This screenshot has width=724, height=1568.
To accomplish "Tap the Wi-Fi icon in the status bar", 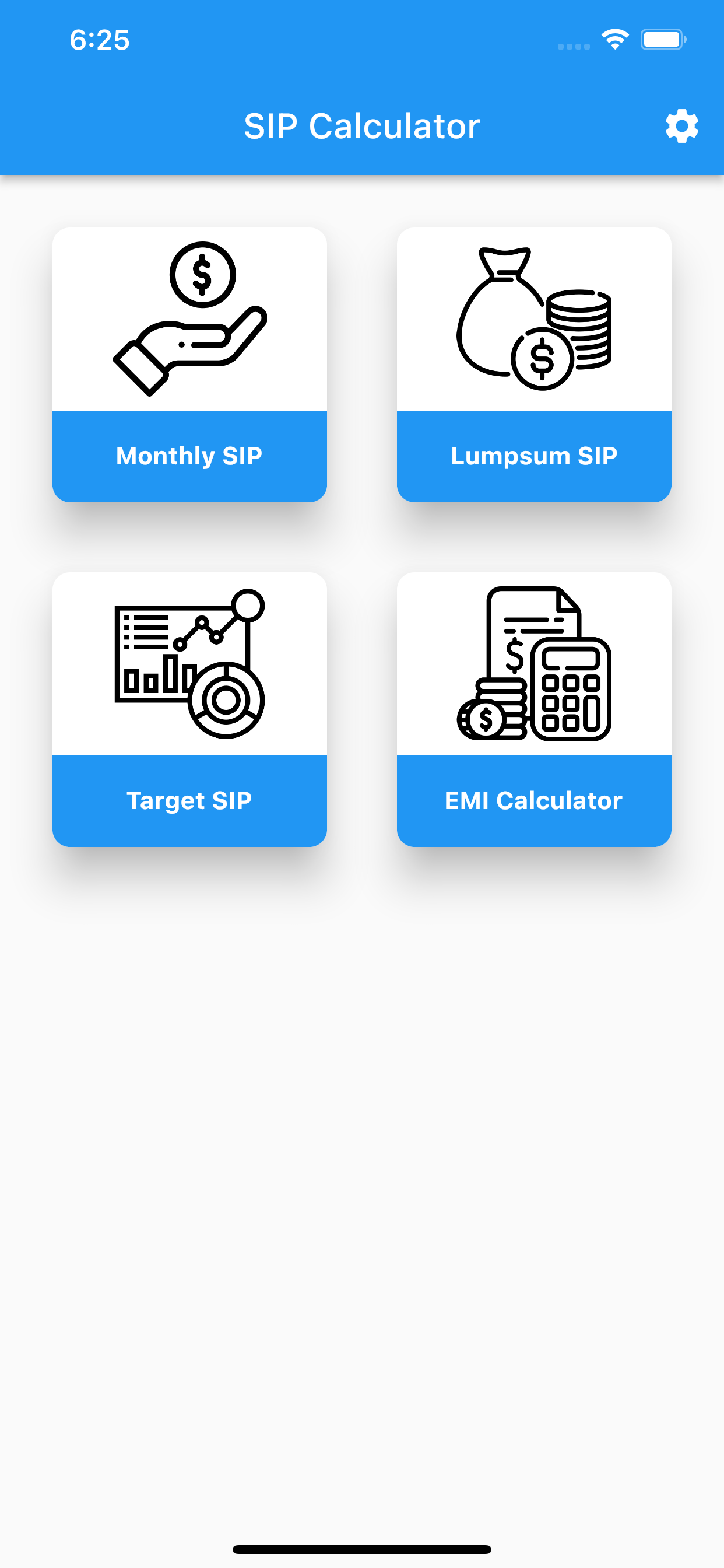I will tap(614, 40).
